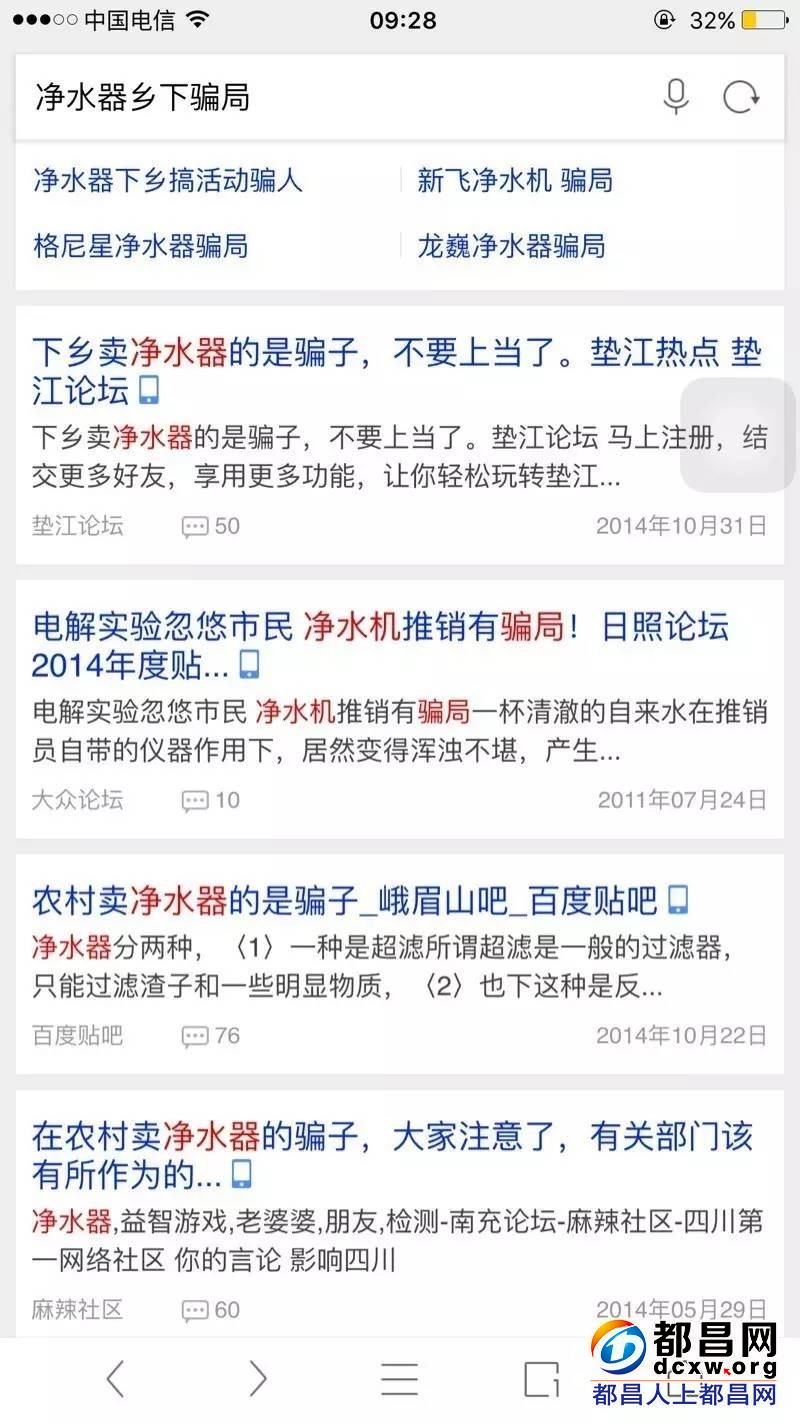
Task: Open the 垫江论坛 result about 下乡卖净水器
Action: click(x=396, y=372)
